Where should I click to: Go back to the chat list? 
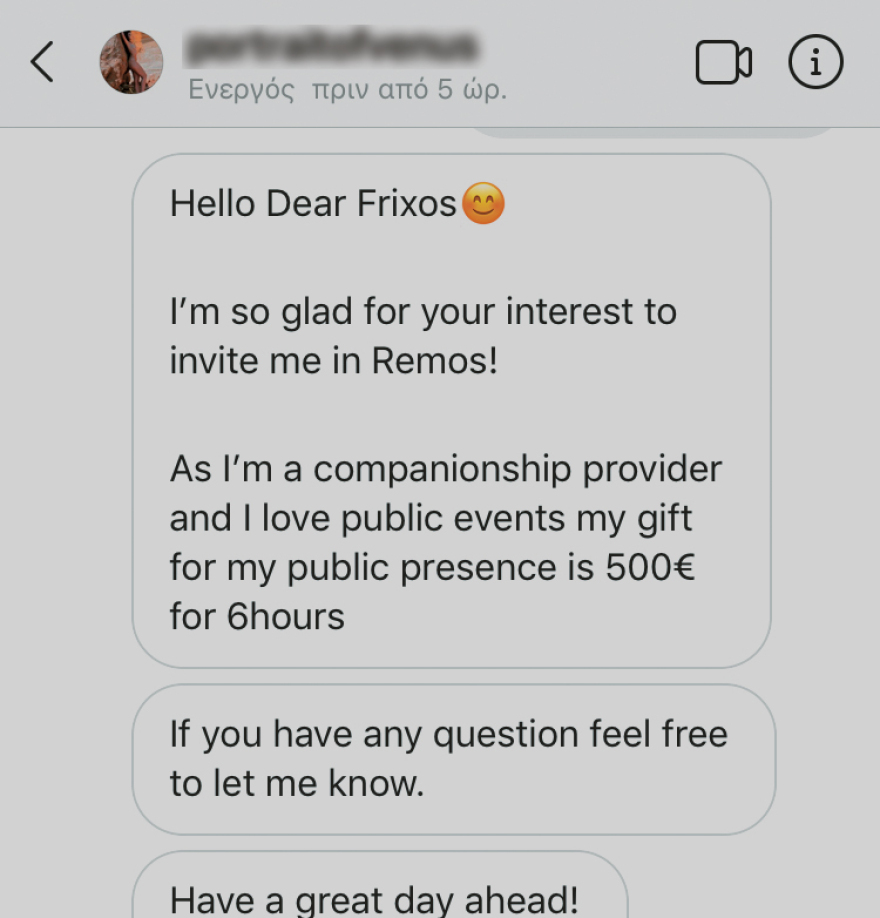(41, 63)
